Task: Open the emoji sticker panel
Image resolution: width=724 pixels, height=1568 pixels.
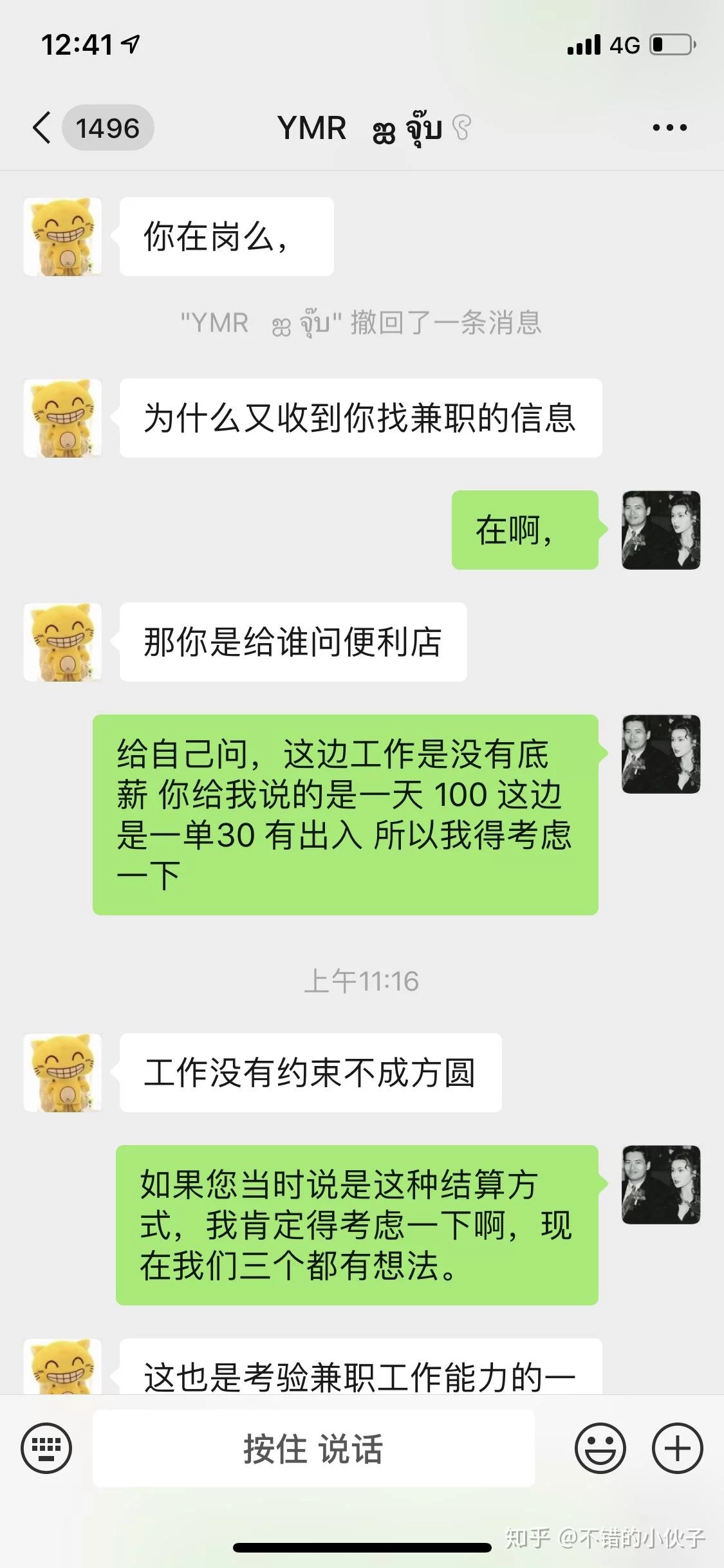Action: point(600,1448)
